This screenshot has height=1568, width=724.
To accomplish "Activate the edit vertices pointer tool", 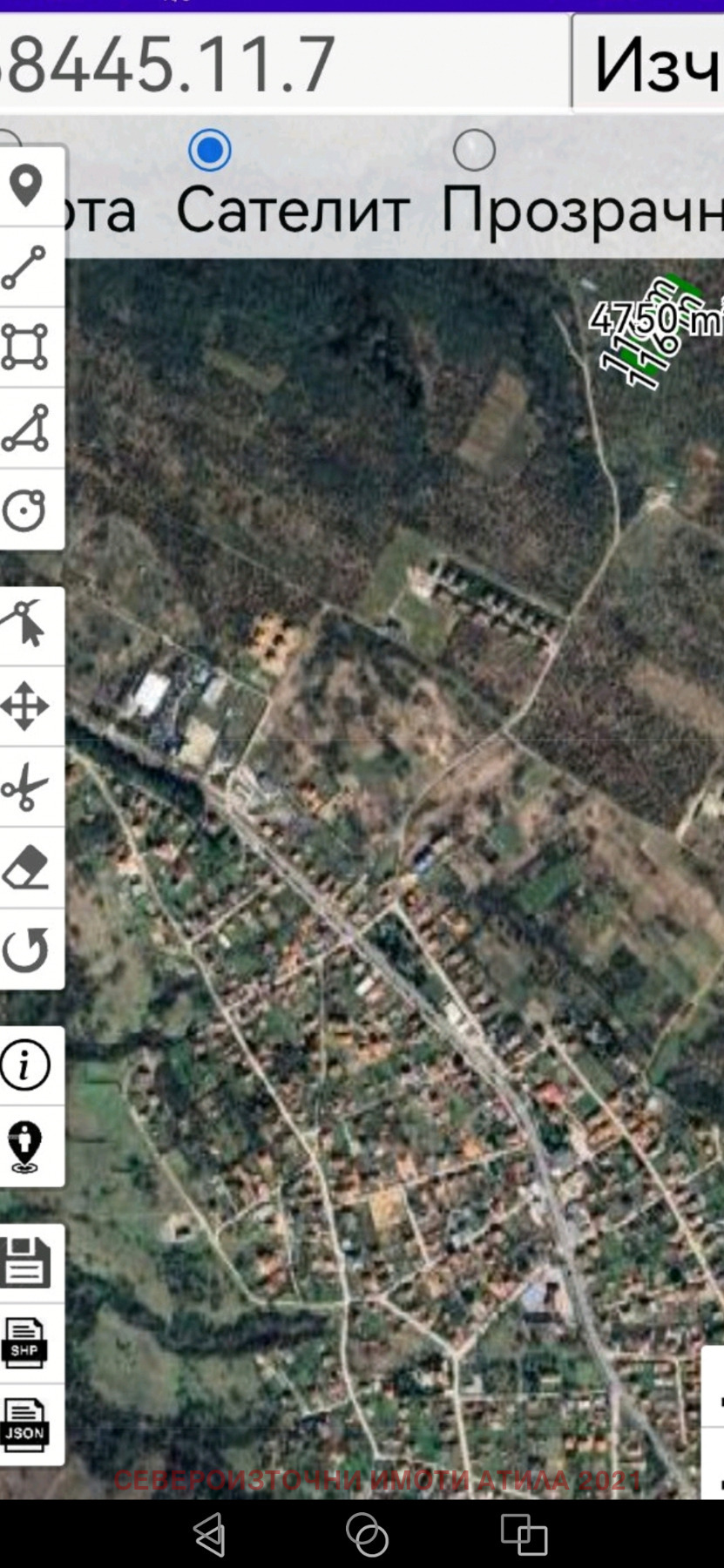I will (x=25, y=625).
